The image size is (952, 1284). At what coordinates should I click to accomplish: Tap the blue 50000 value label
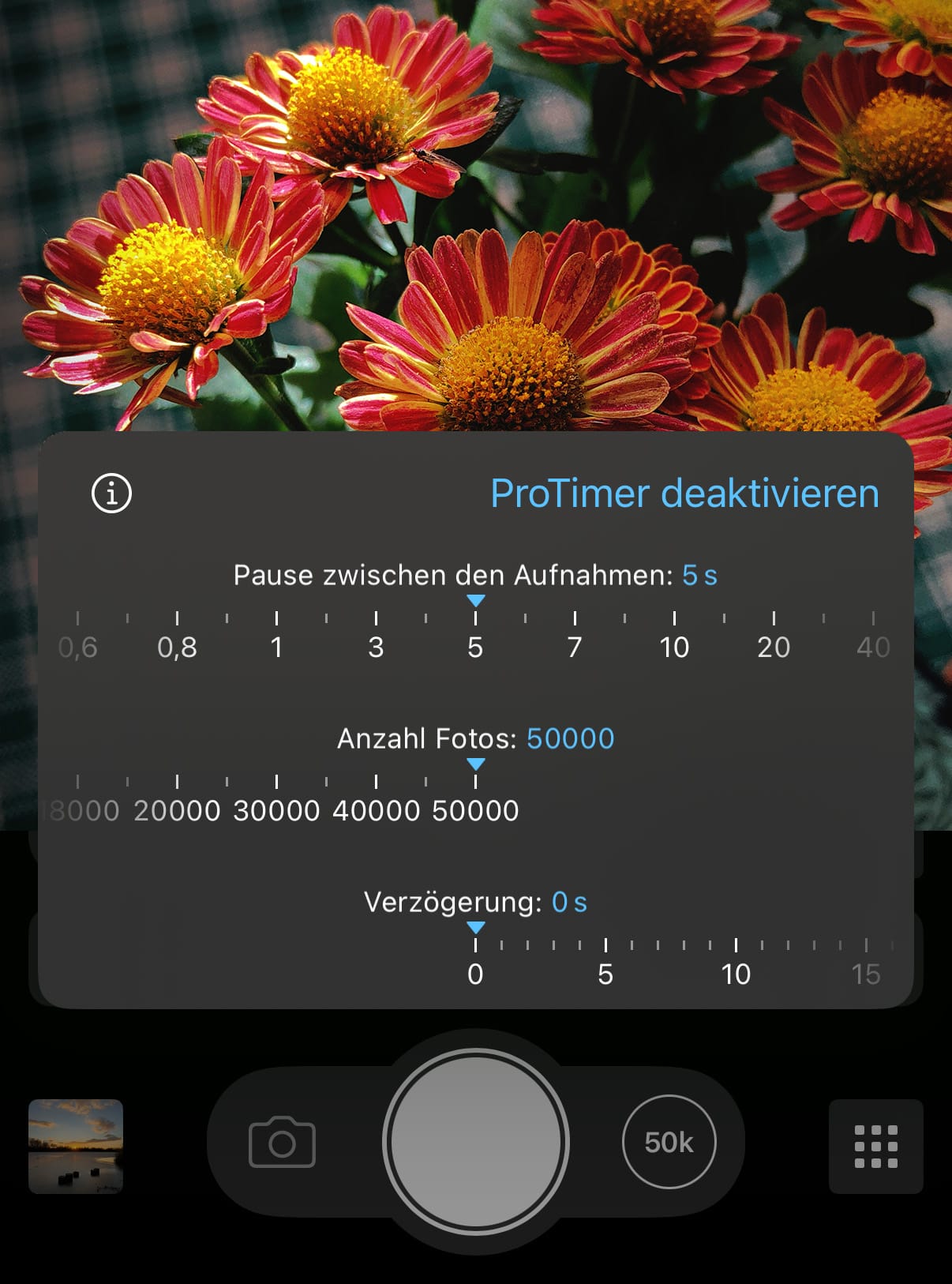click(x=570, y=739)
